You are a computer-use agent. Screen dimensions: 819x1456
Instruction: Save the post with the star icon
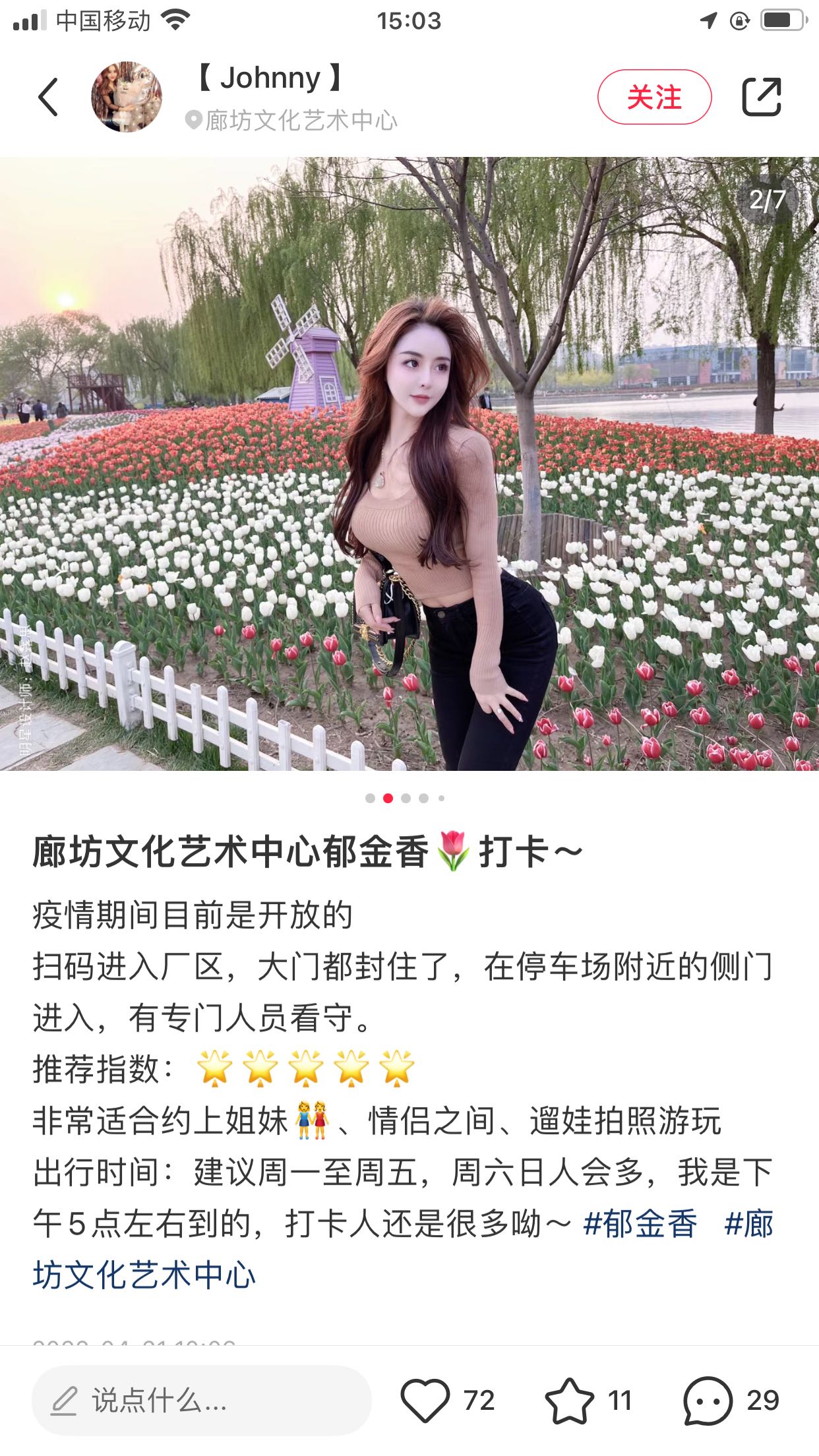point(569,1400)
